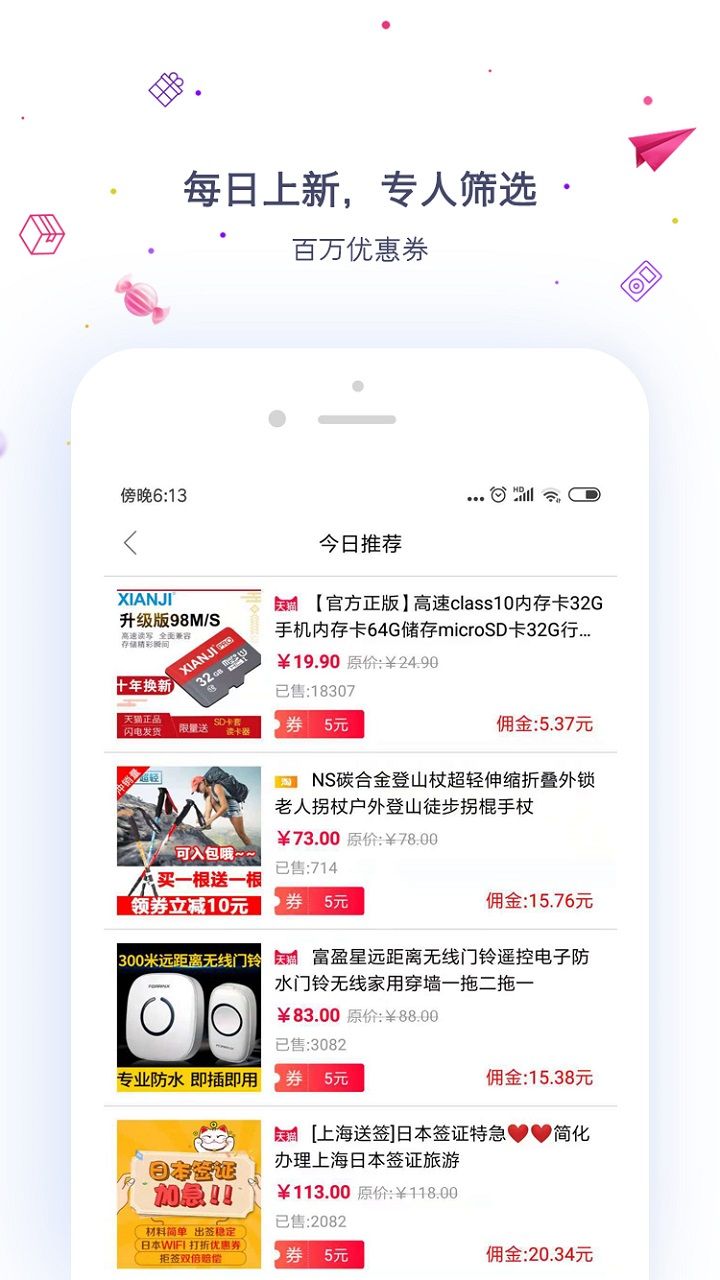Claim the 5元 coupon for the memory card
Viewport: 720px width, 1280px height.
coord(320,724)
